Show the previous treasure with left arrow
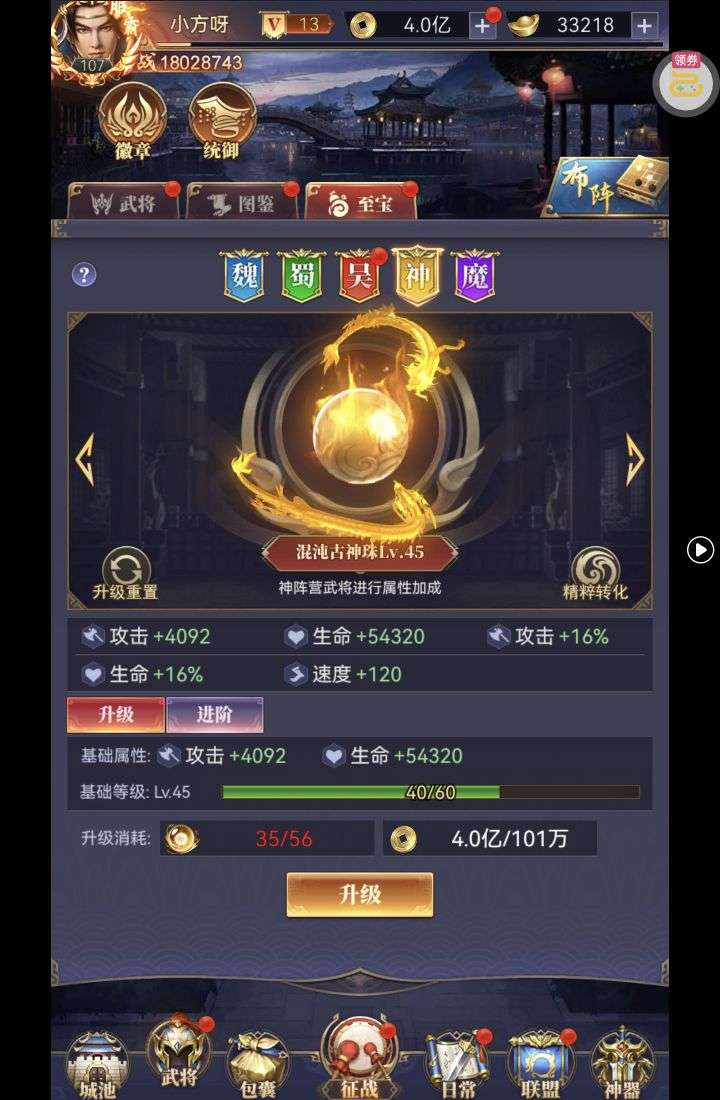Viewport: 720px width, 1100px height. (x=86, y=459)
